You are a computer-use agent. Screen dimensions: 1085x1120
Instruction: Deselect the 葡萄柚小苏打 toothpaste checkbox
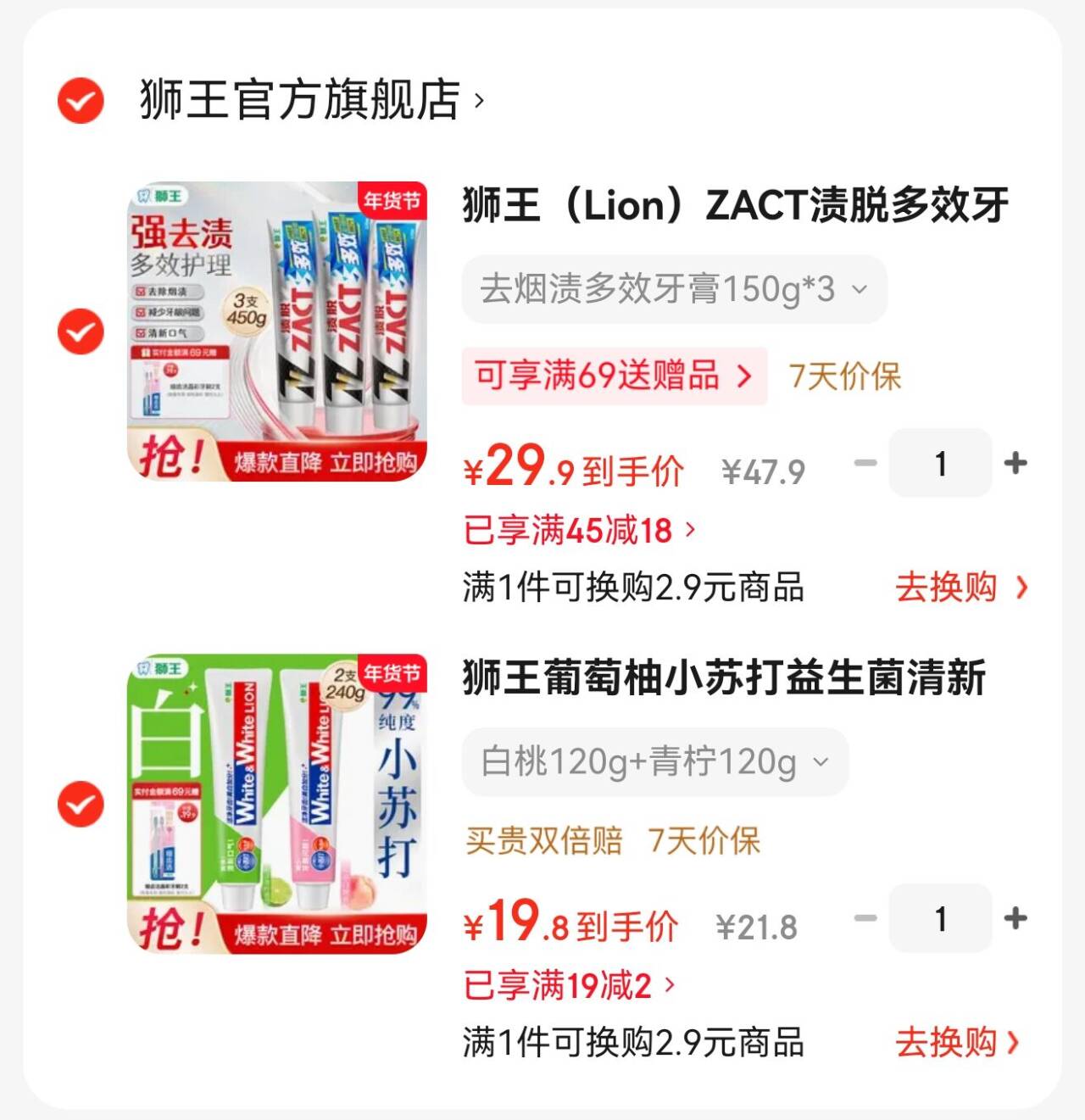[81, 804]
